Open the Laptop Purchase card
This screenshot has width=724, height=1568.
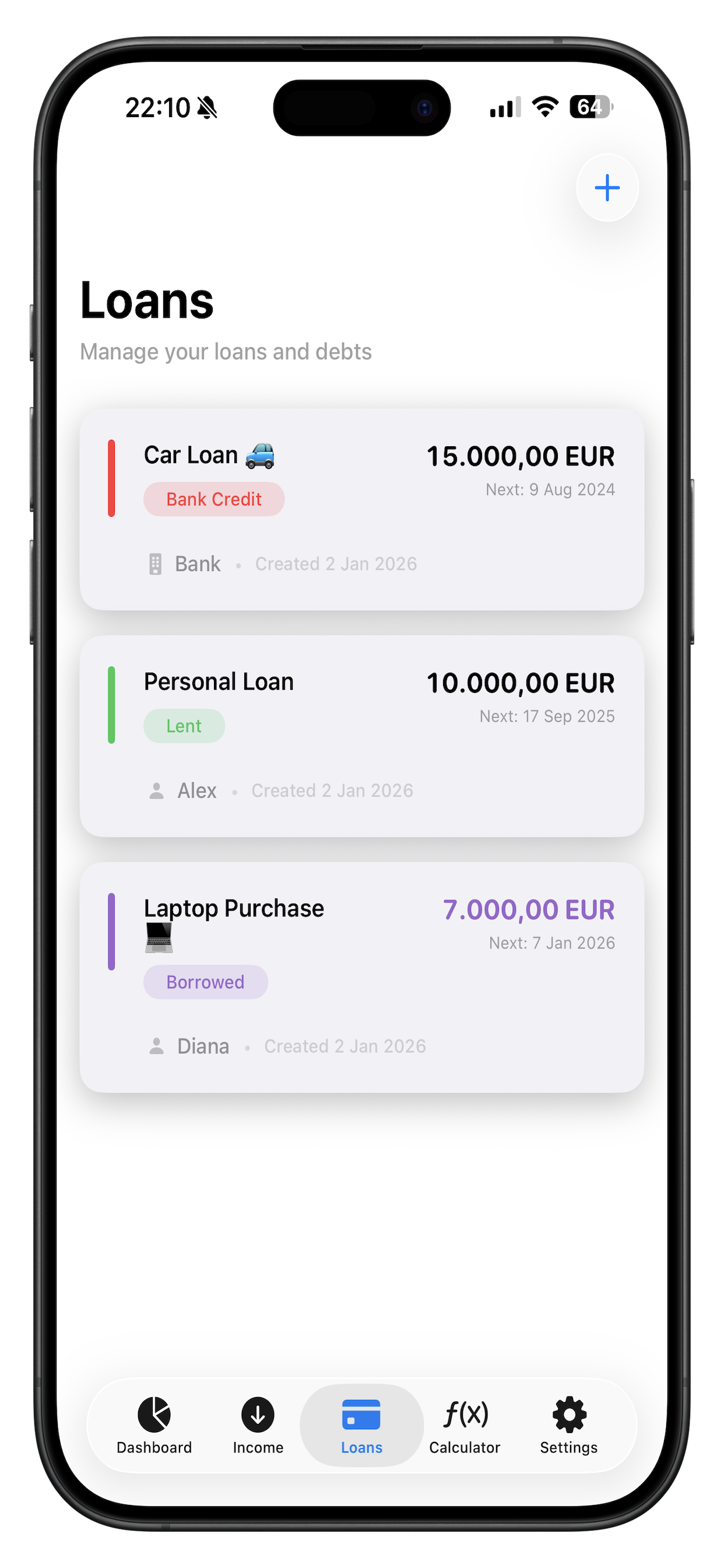tap(361, 977)
